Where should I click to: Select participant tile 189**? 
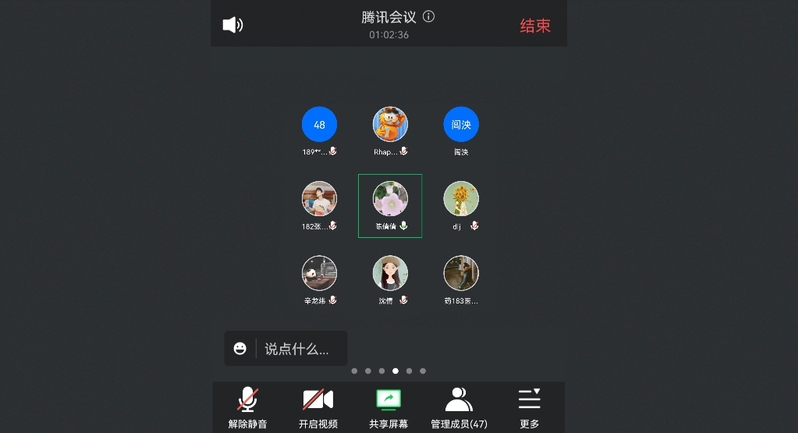tap(319, 125)
